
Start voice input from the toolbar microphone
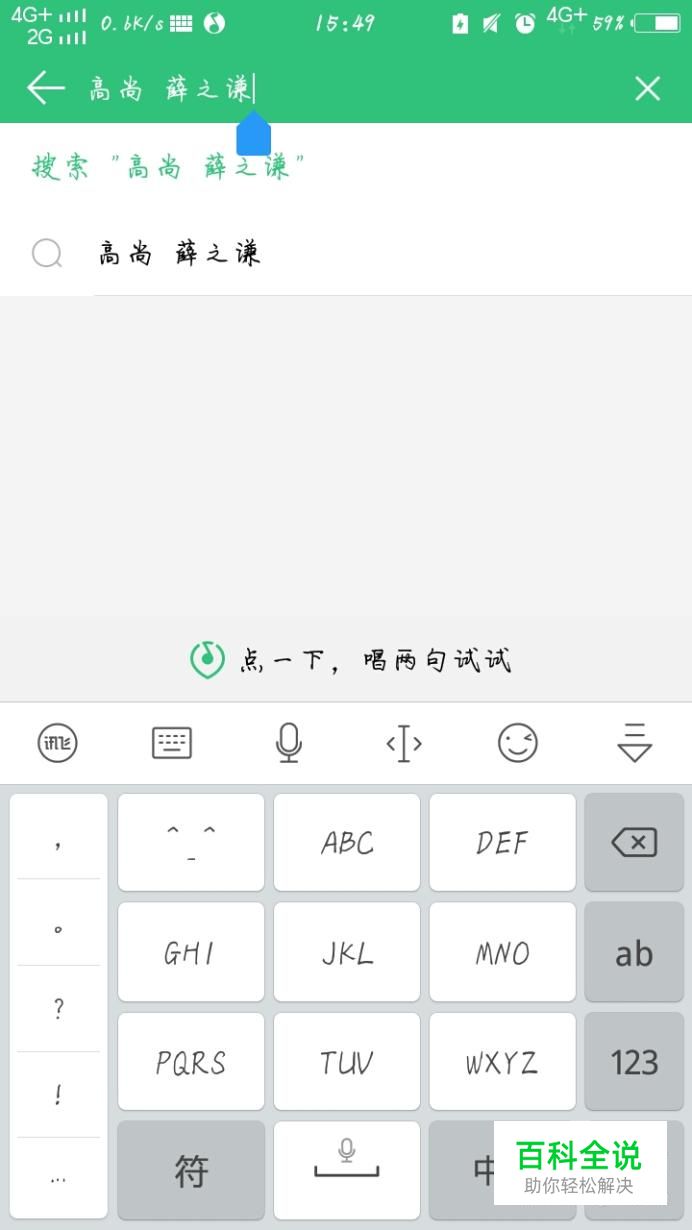coord(288,743)
